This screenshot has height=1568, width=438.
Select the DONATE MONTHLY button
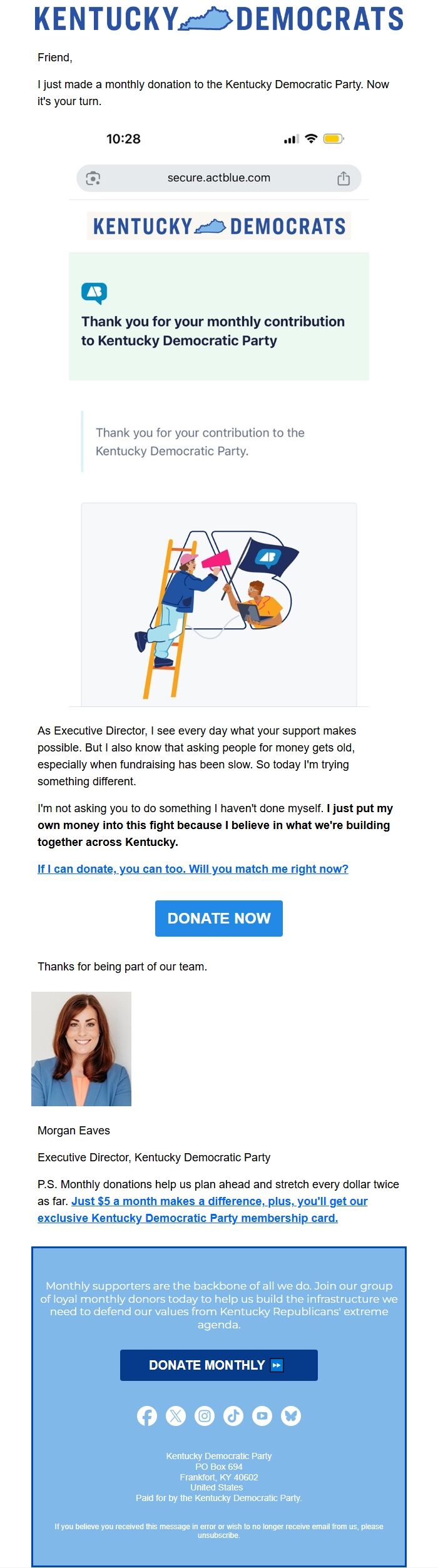coord(219,1365)
